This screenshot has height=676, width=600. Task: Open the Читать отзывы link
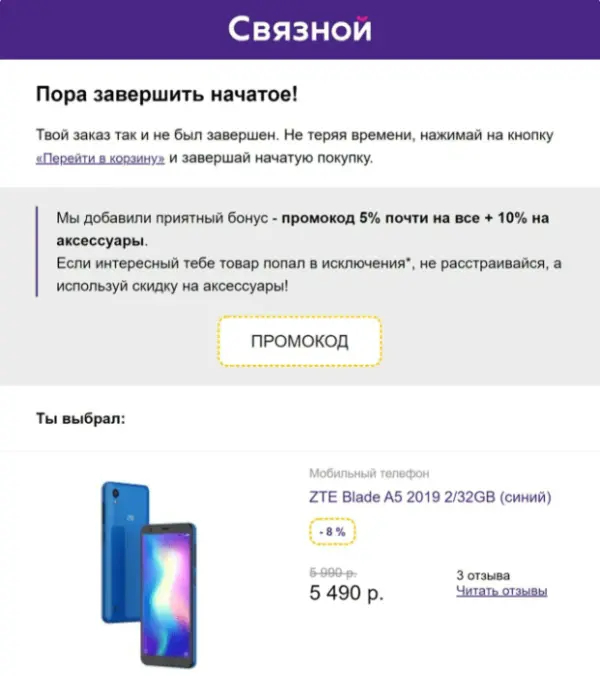[x=501, y=591]
